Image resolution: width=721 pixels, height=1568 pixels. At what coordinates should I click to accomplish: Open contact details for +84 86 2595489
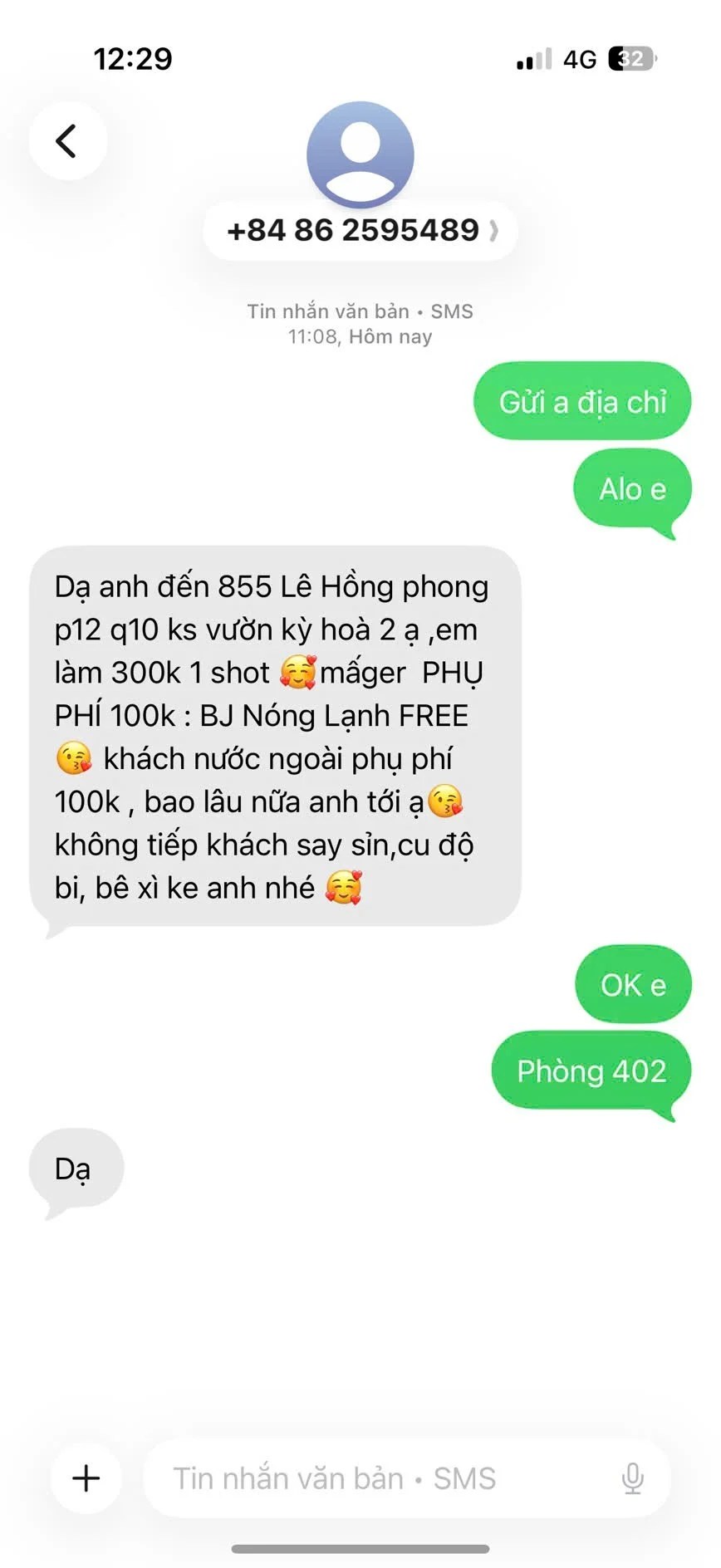click(360, 230)
